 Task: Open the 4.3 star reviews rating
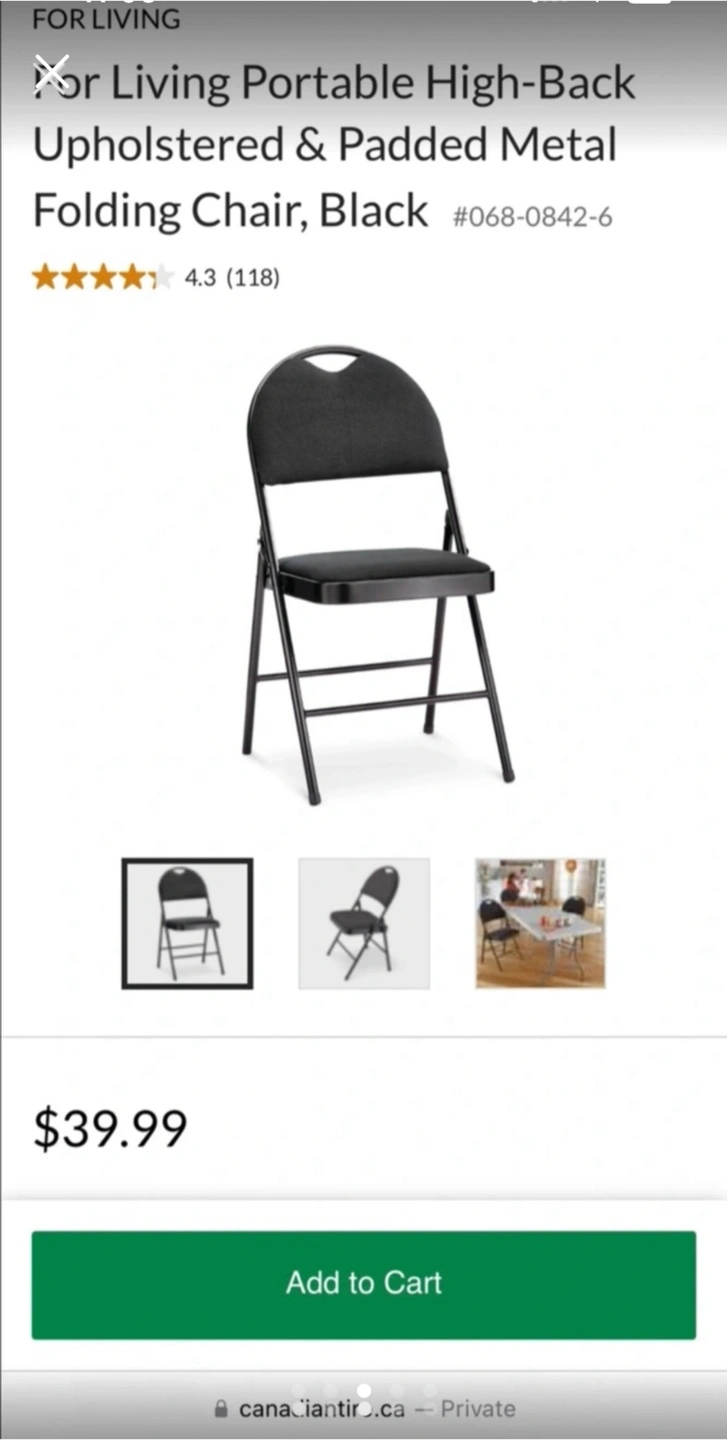(156, 277)
